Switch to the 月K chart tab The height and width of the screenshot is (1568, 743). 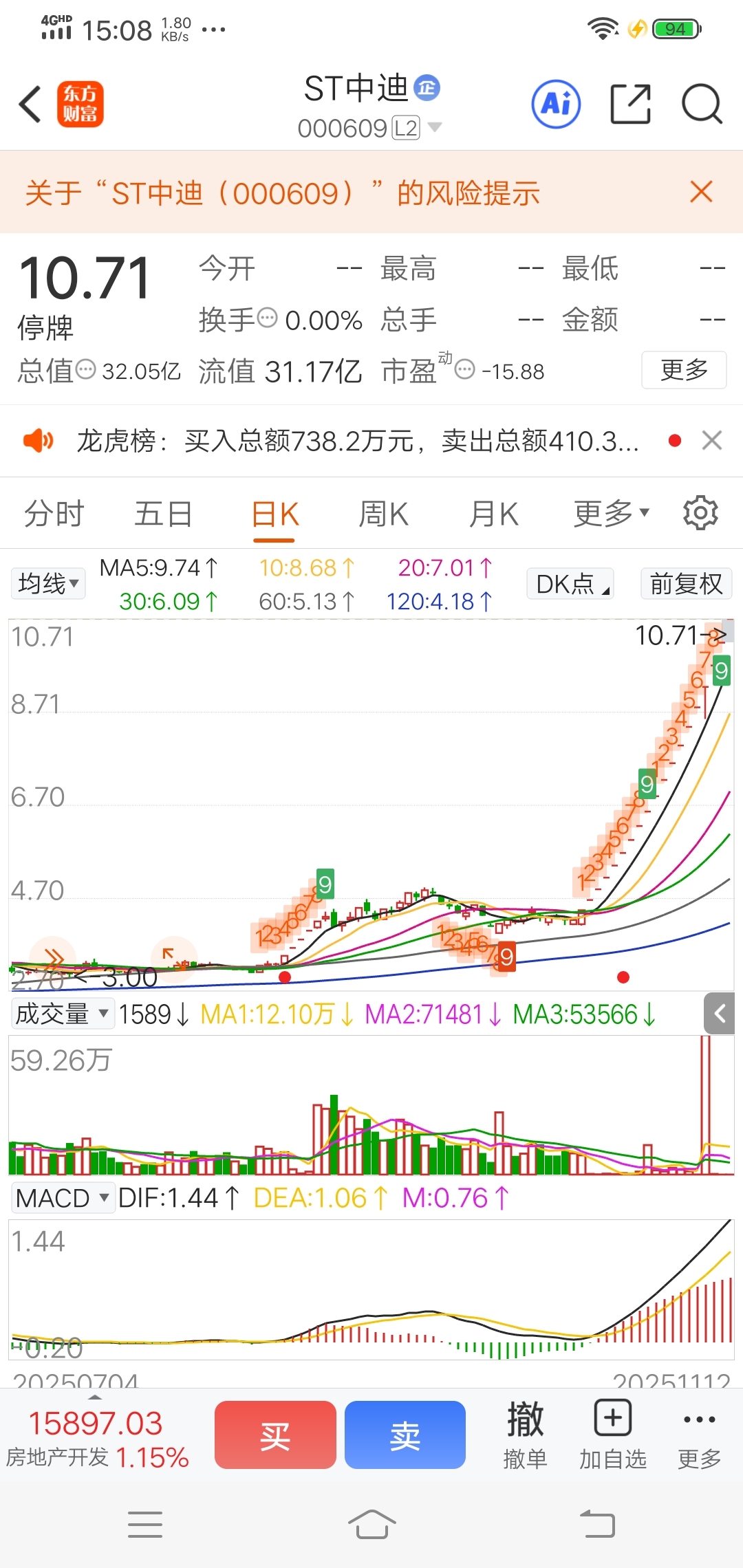[x=493, y=514]
